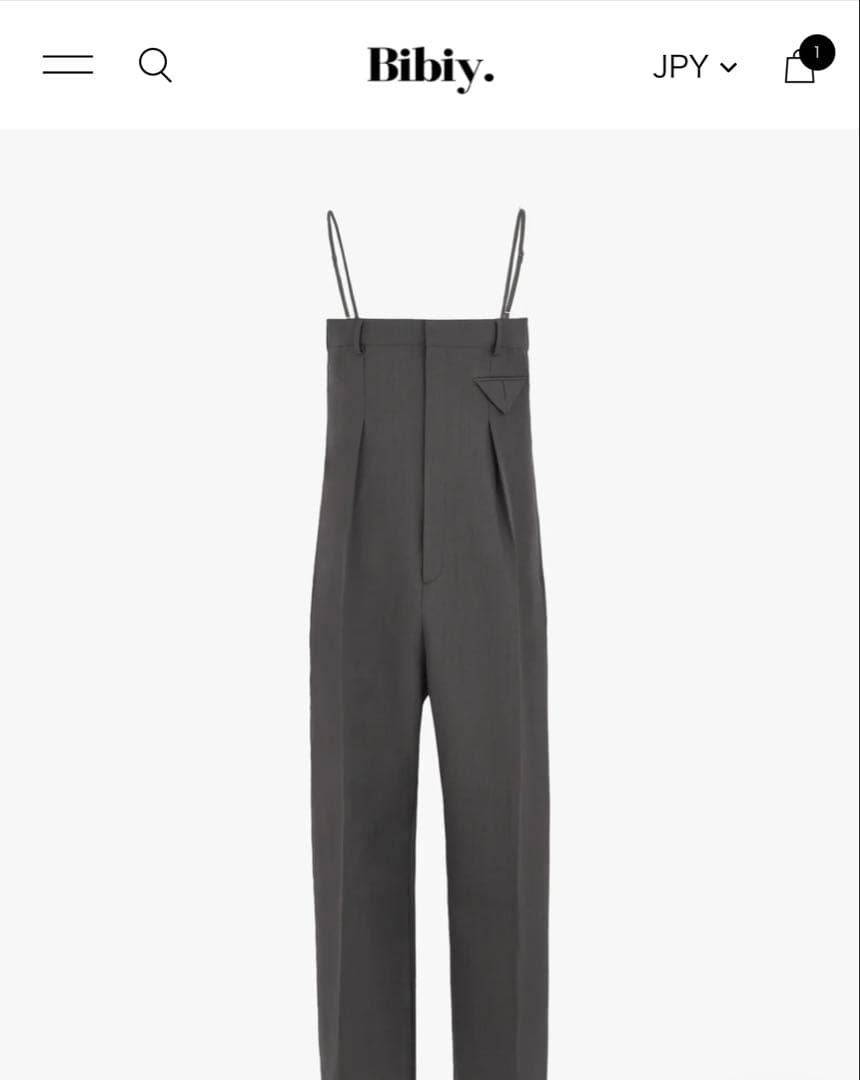Open the hamburger navigation menu

pyautogui.click(x=68, y=66)
